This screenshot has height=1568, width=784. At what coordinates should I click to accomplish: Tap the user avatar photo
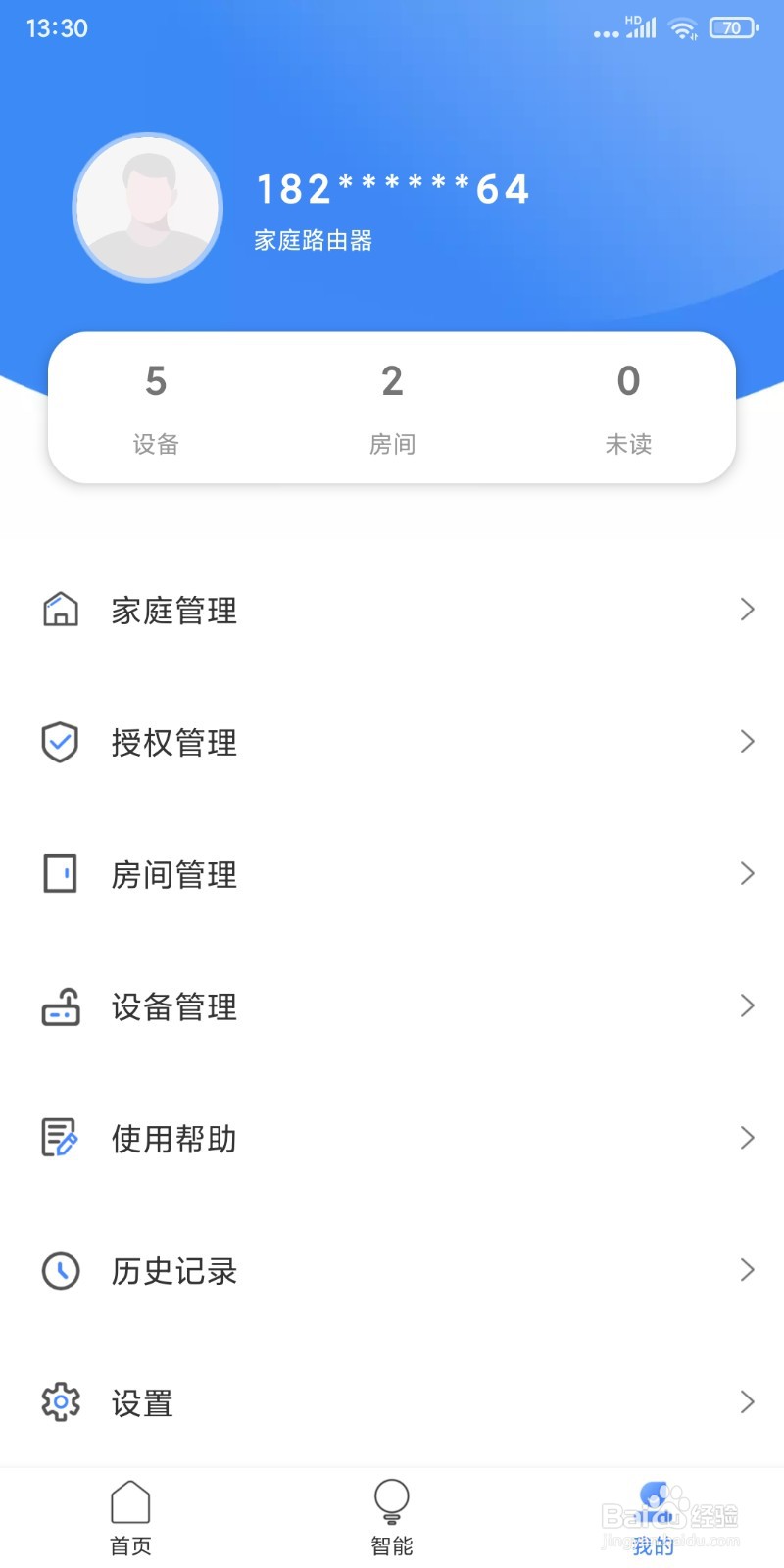146,208
